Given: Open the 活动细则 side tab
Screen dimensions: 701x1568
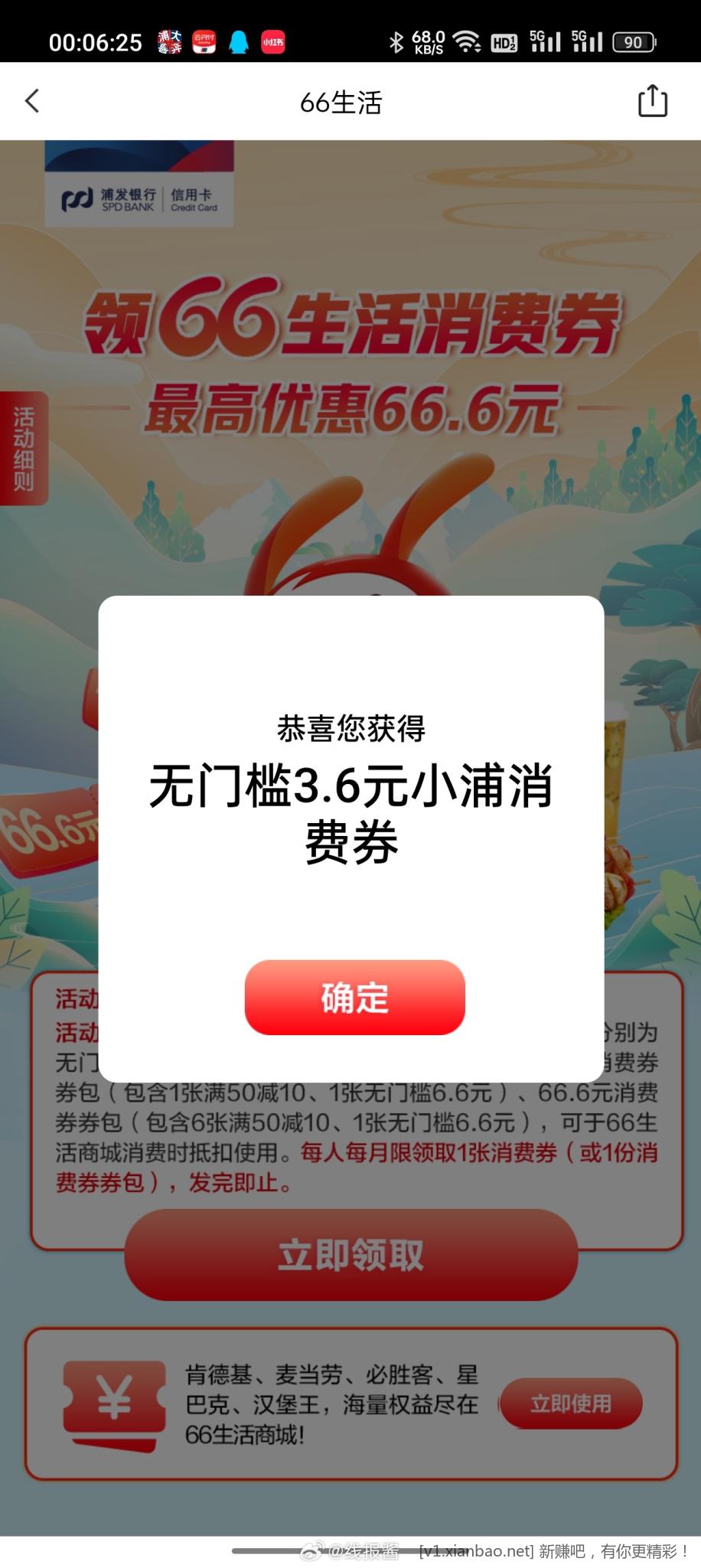Looking at the screenshot, I should pos(23,448).
